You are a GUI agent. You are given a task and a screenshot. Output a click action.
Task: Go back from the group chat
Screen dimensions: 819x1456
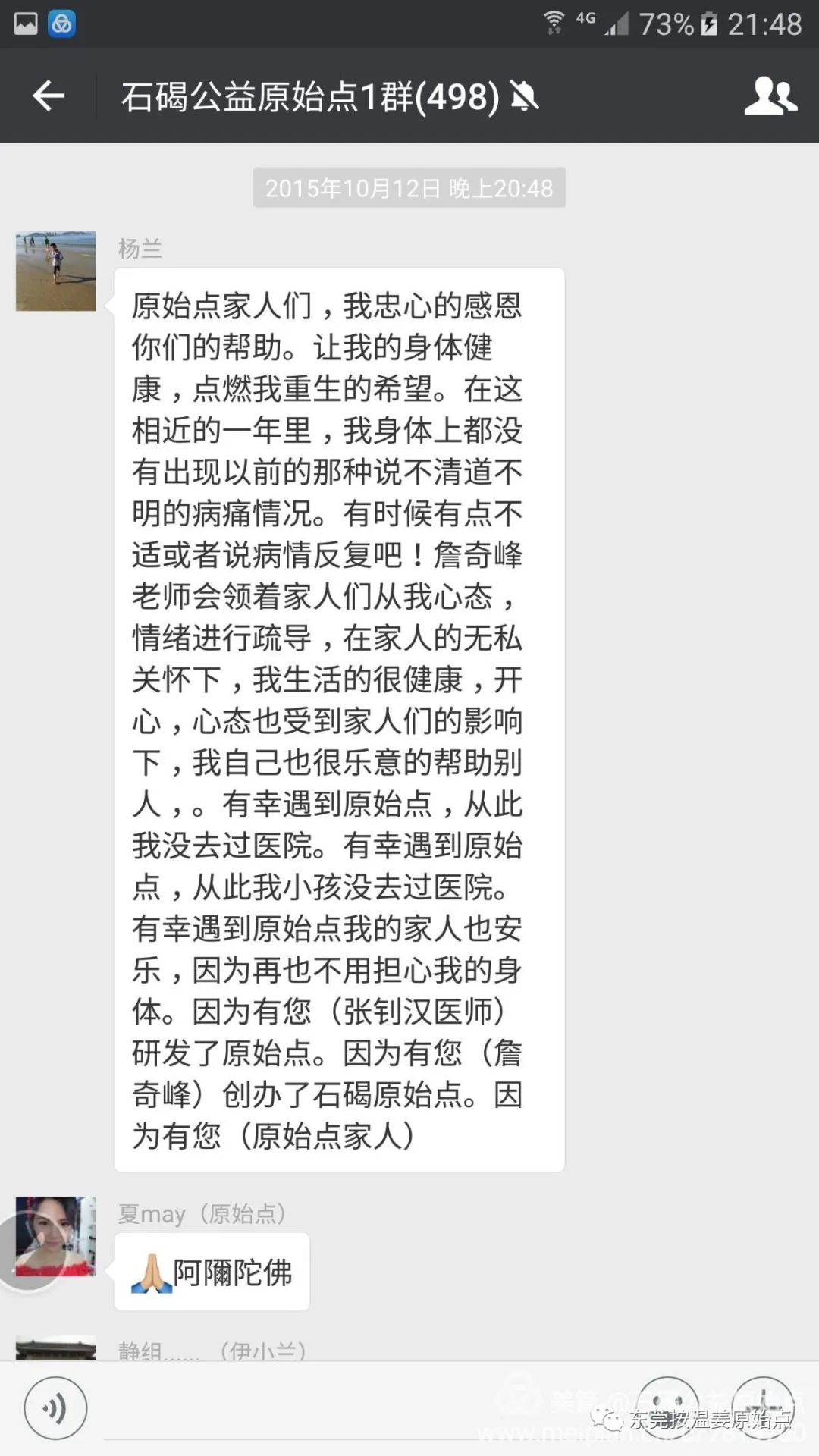(x=49, y=96)
